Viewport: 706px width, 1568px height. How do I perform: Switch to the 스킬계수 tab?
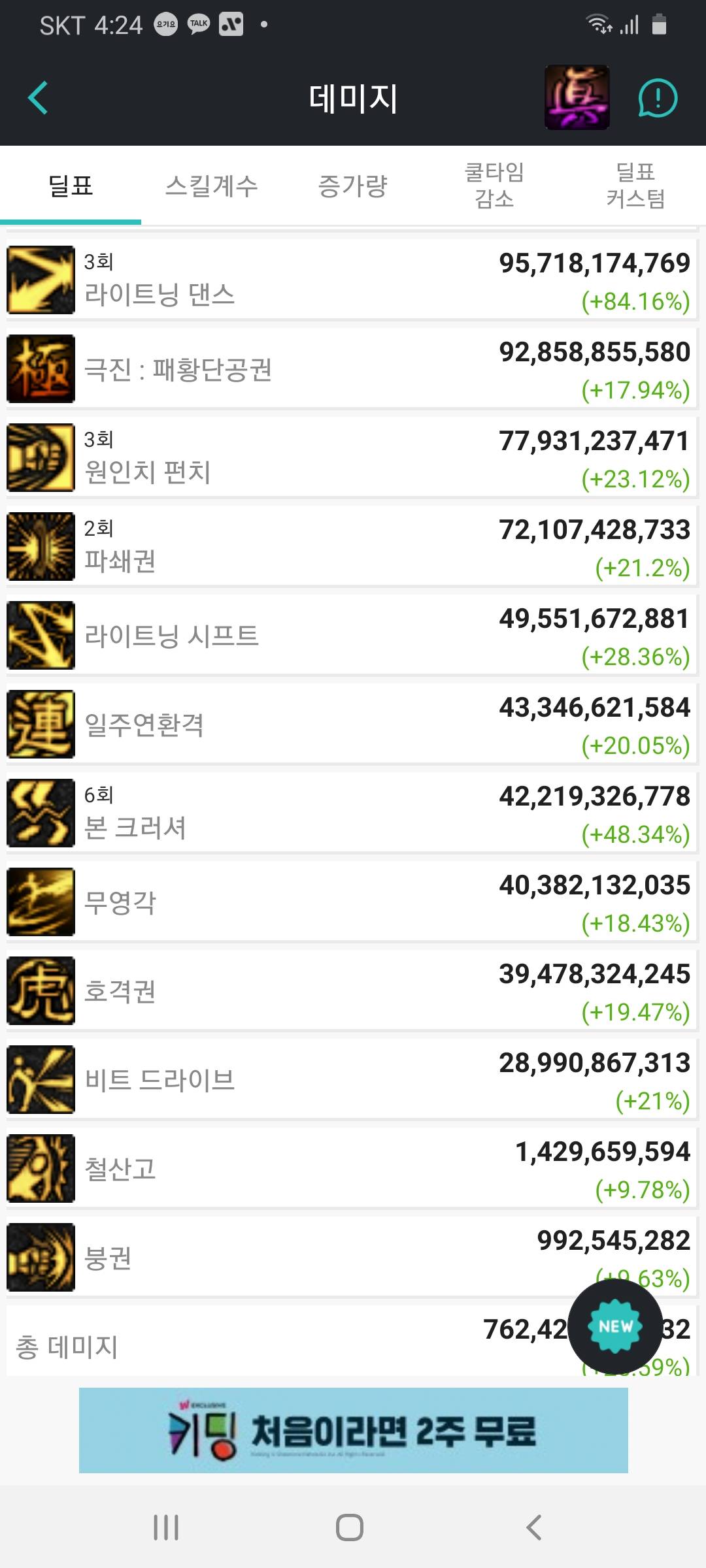coord(212,186)
